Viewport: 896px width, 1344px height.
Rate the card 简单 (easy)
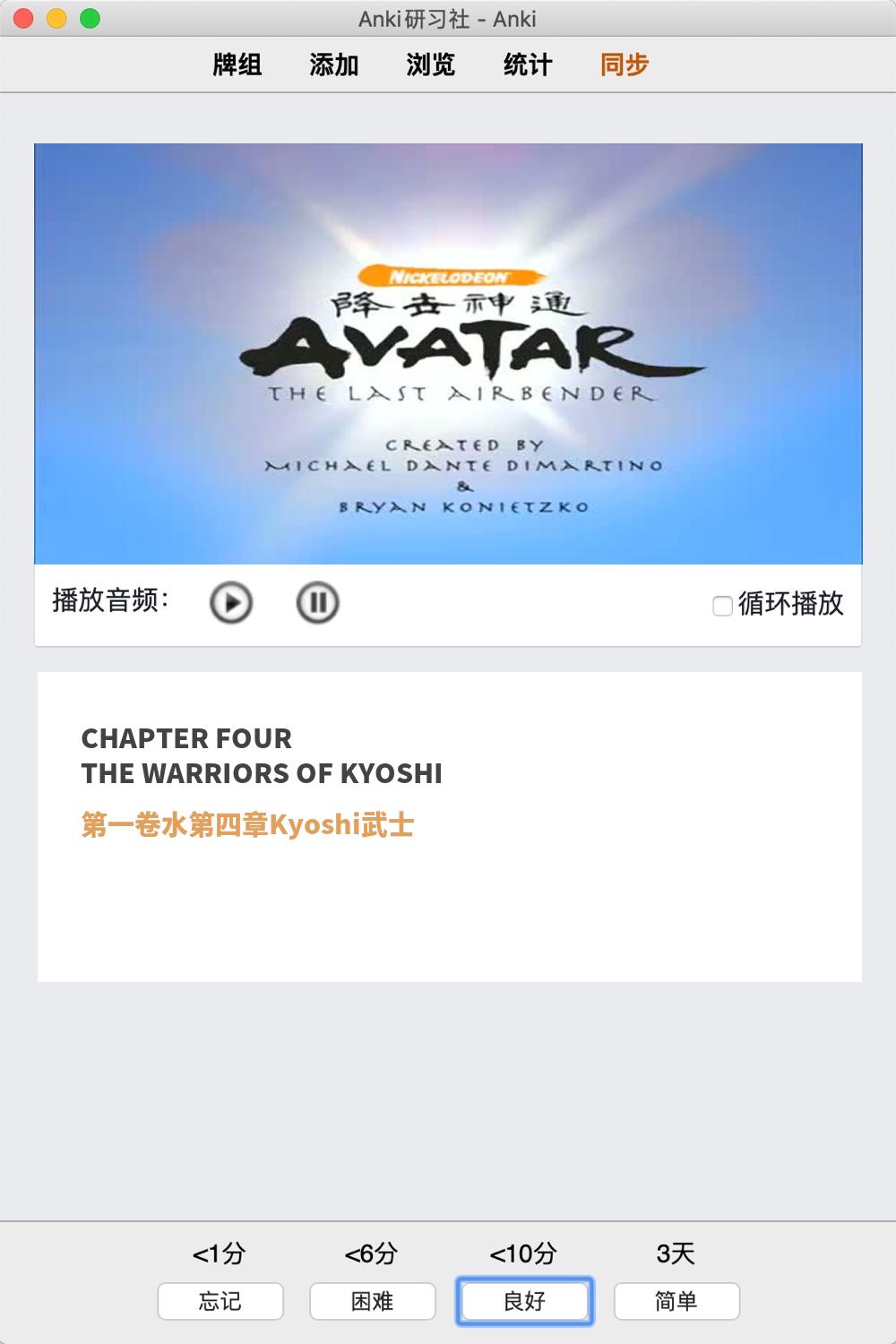click(x=676, y=1301)
